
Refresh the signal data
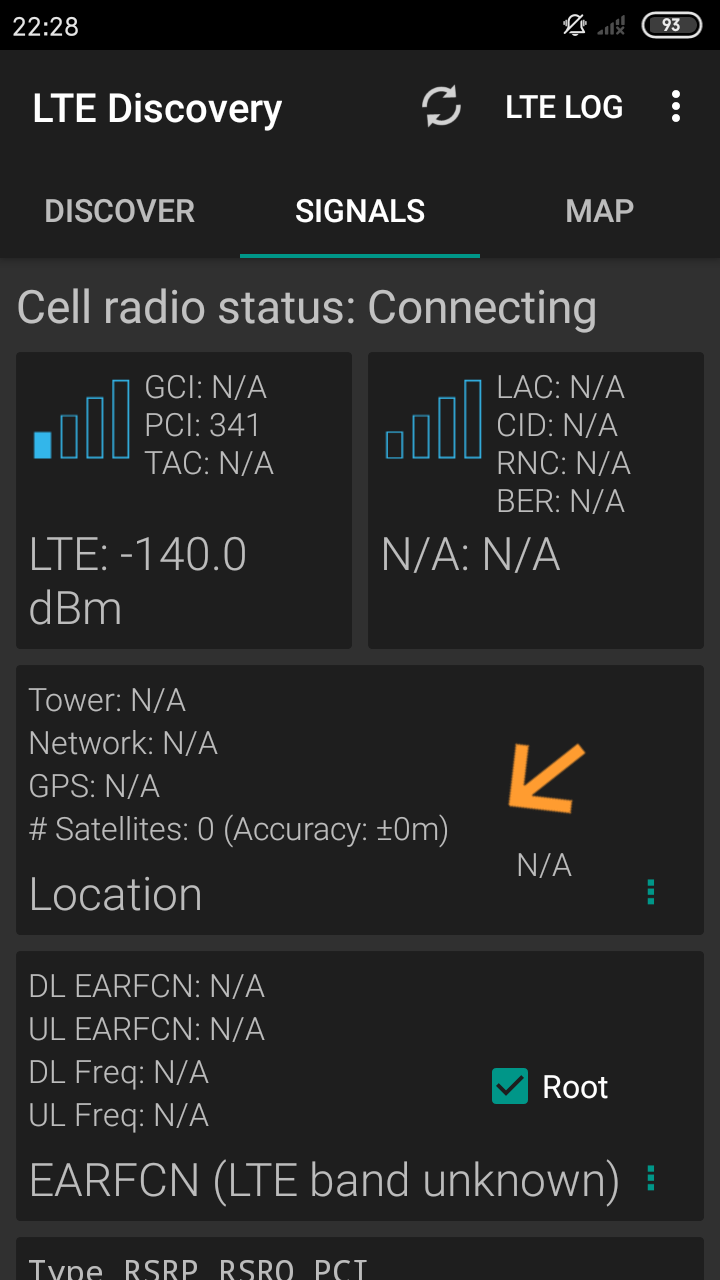(441, 107)
